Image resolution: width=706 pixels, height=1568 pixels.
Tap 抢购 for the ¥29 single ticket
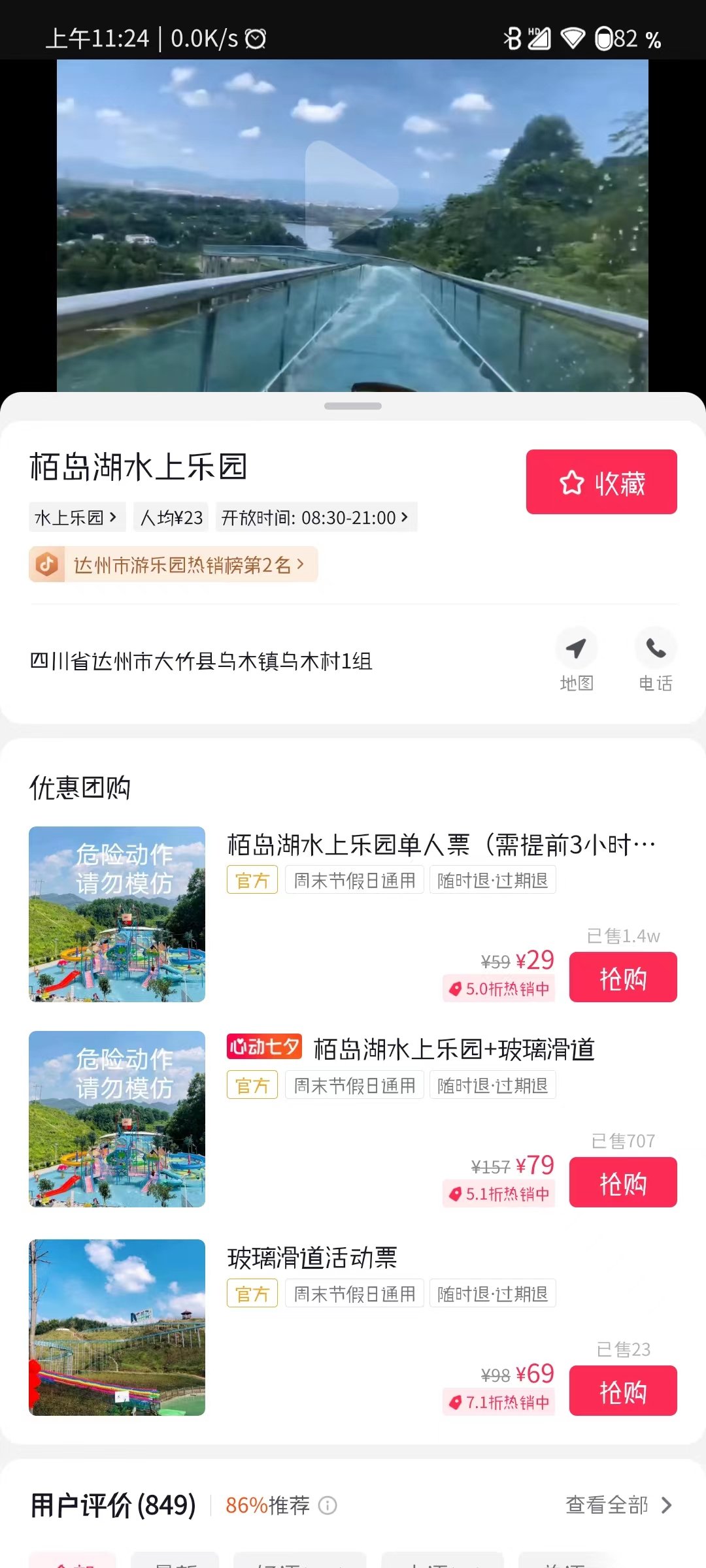622,977
